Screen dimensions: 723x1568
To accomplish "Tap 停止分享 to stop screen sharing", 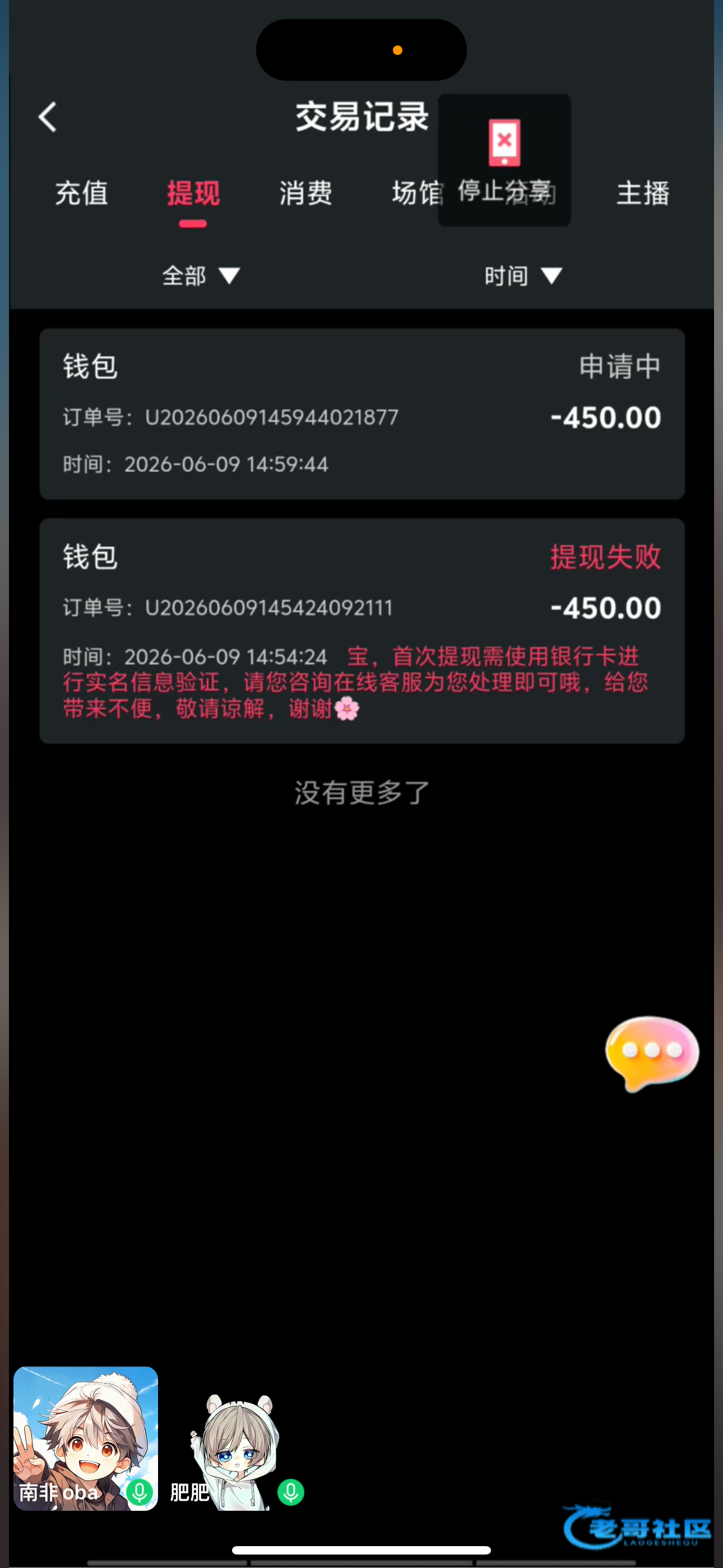I will pyautogui.click(x=504, y=160).
